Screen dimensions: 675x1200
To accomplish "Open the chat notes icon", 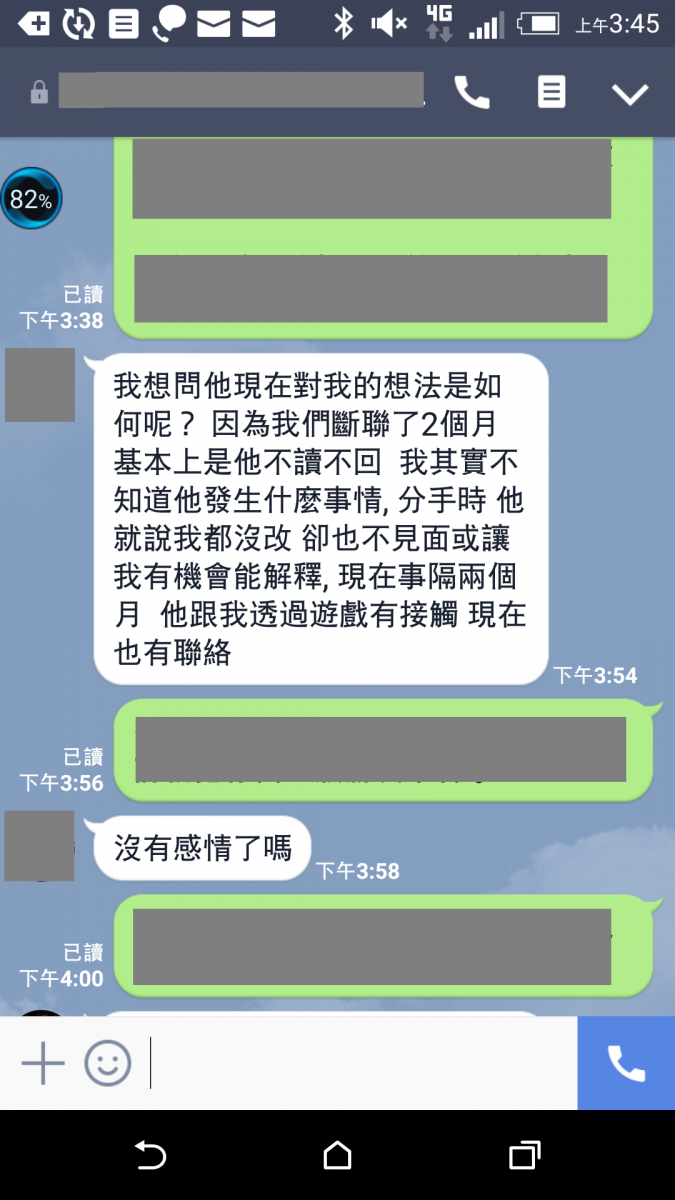I will coord(551,93).
